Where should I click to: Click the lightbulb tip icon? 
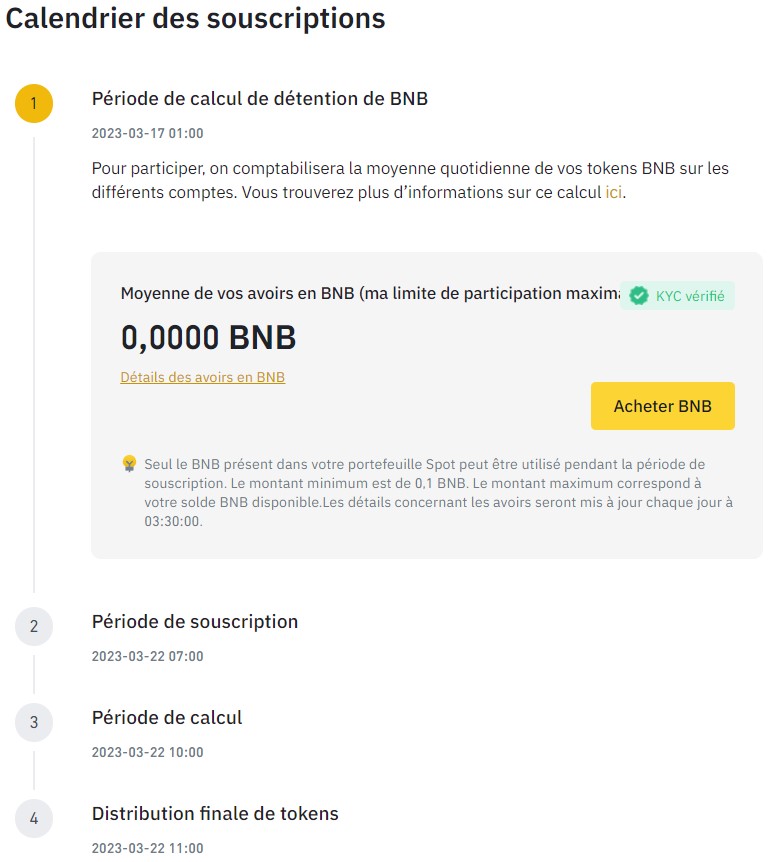click(x=129, y=463)
